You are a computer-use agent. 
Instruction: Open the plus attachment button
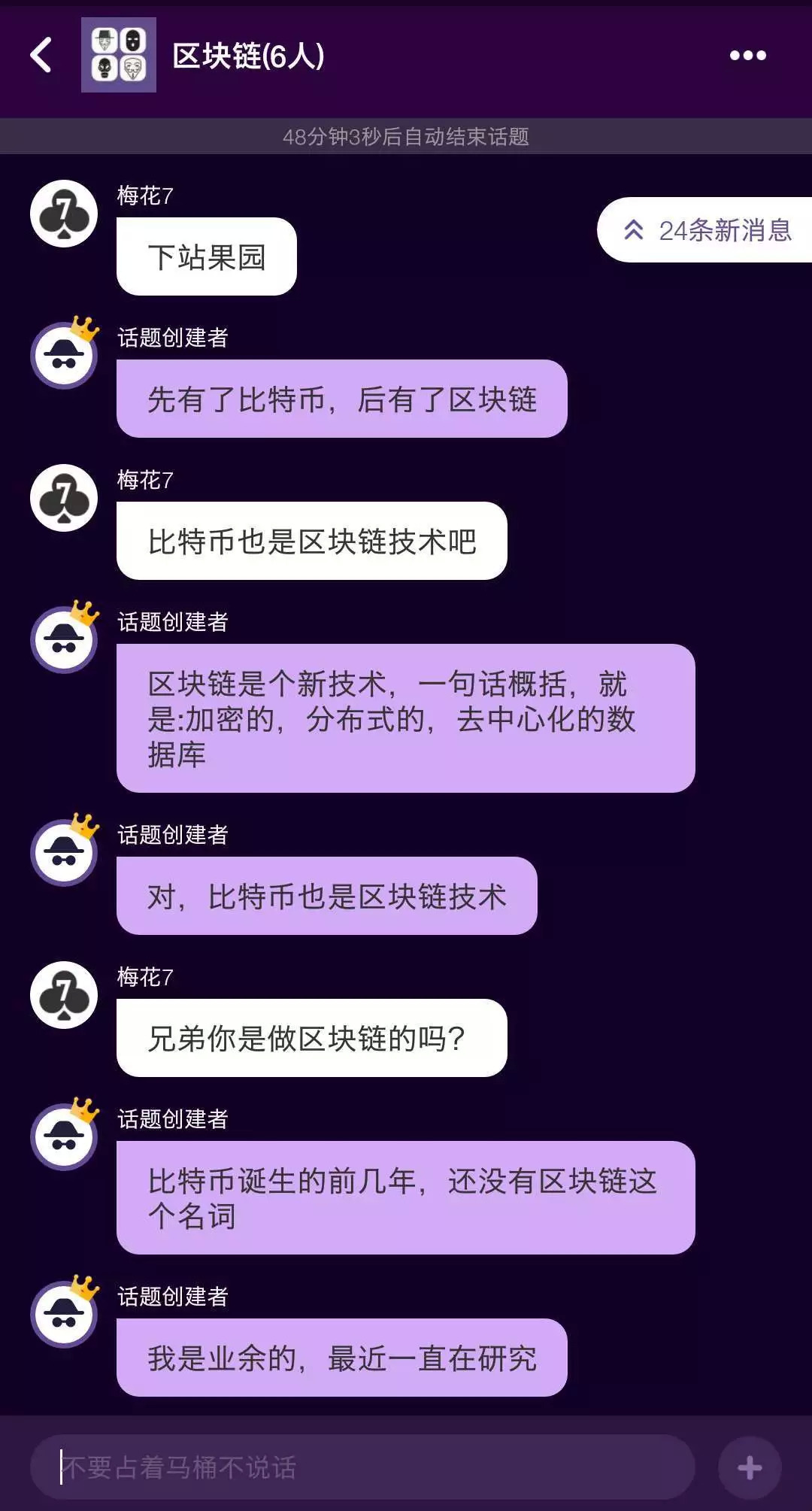click(x=750, y=1467)
